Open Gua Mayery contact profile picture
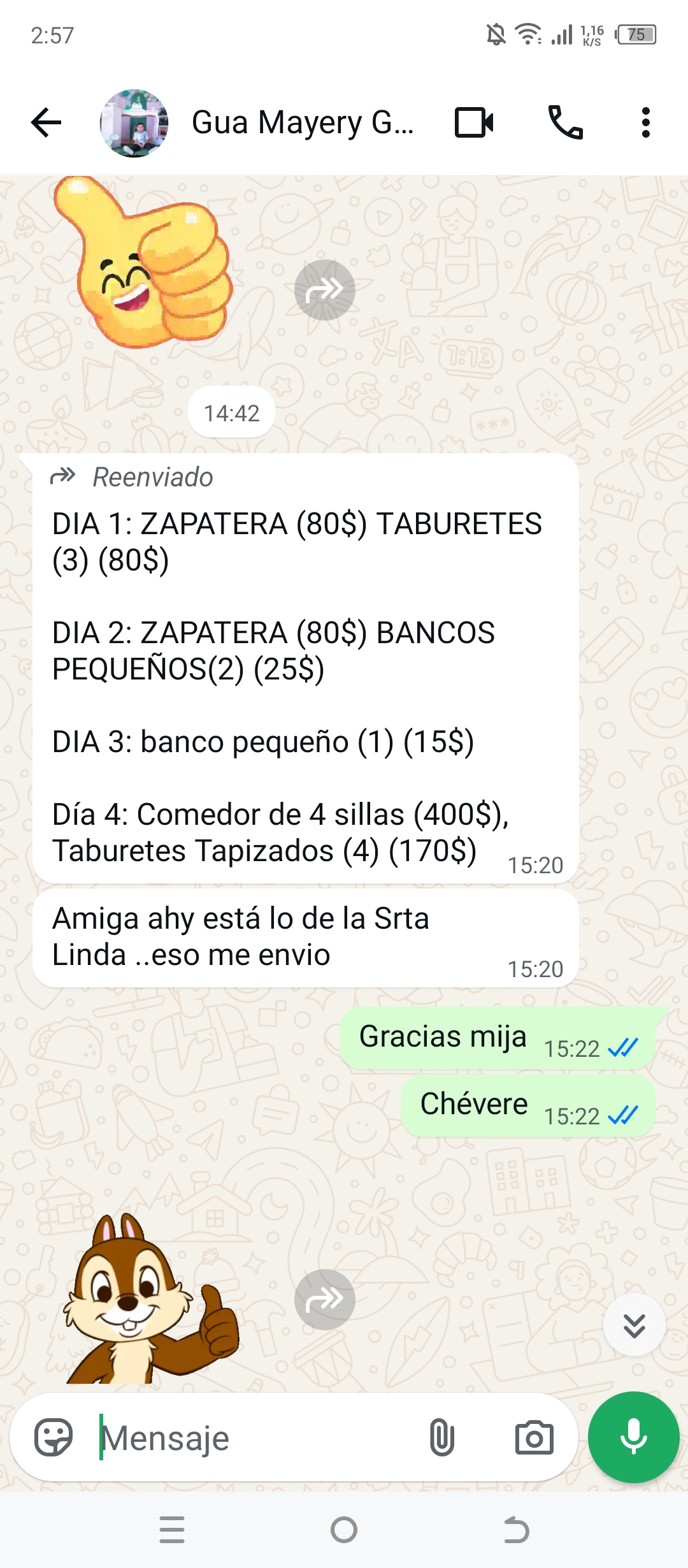 [x=134, y=123]
